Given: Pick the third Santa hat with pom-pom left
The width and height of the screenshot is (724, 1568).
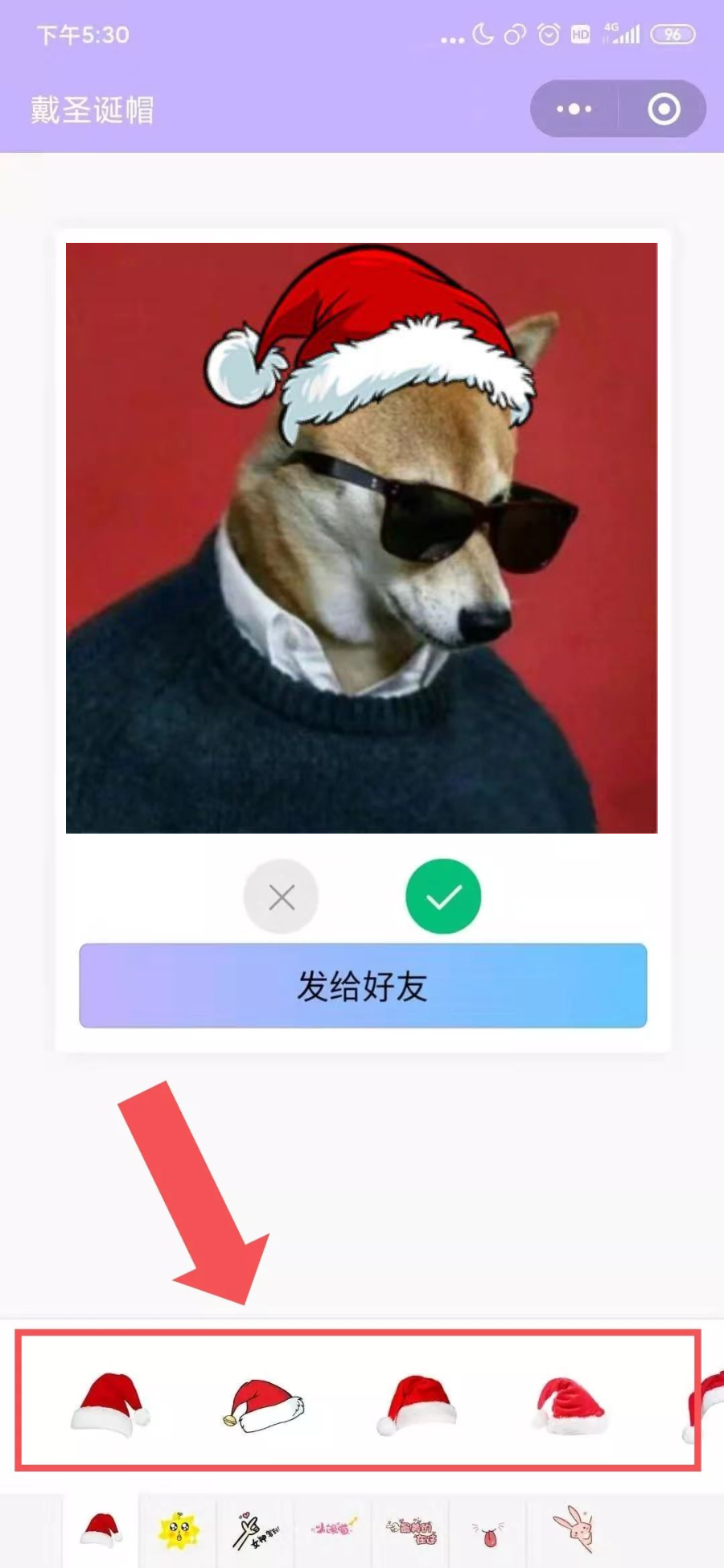Looking at the screenshot, I should (416, 1405).
